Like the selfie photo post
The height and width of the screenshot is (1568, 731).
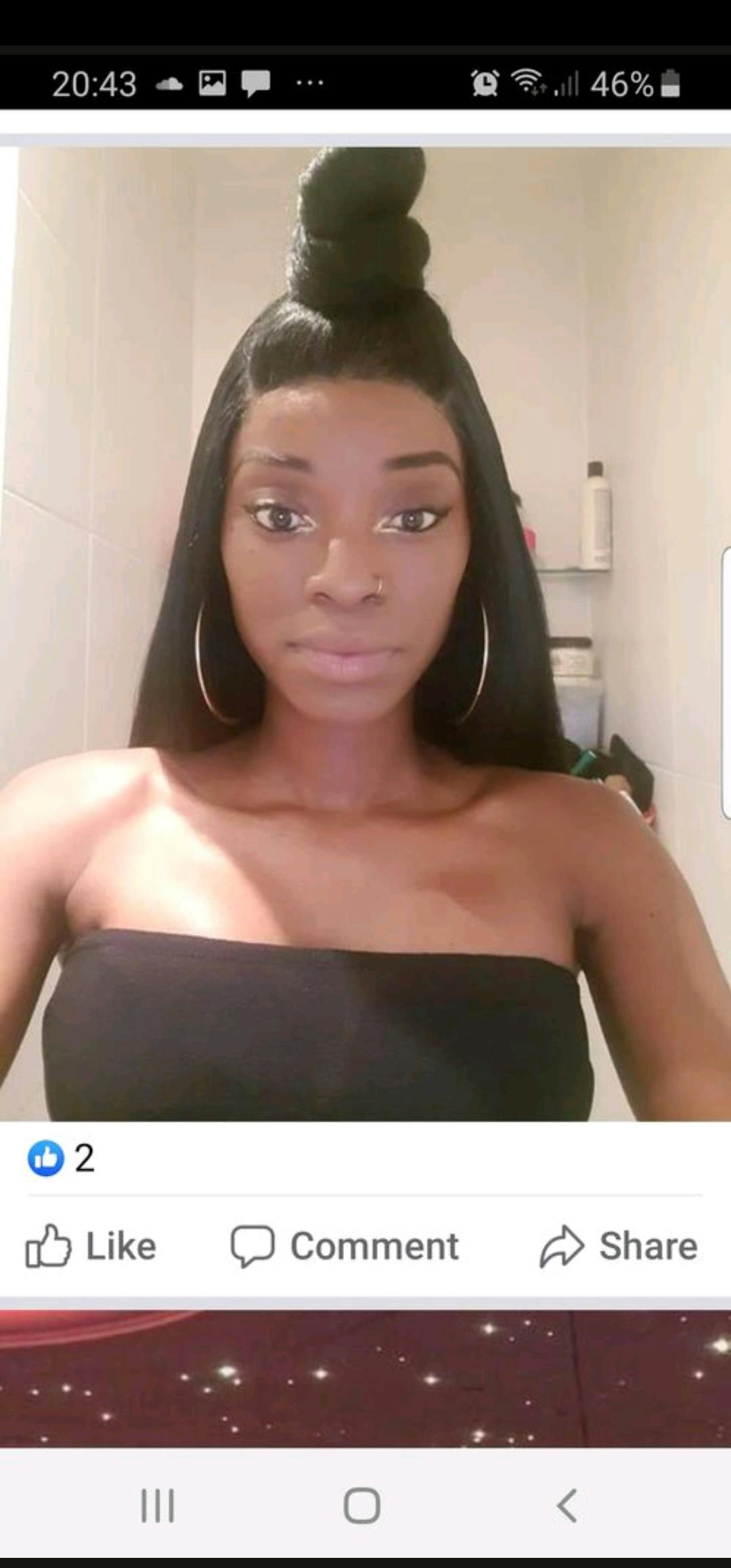click(x=91, y=1246)
